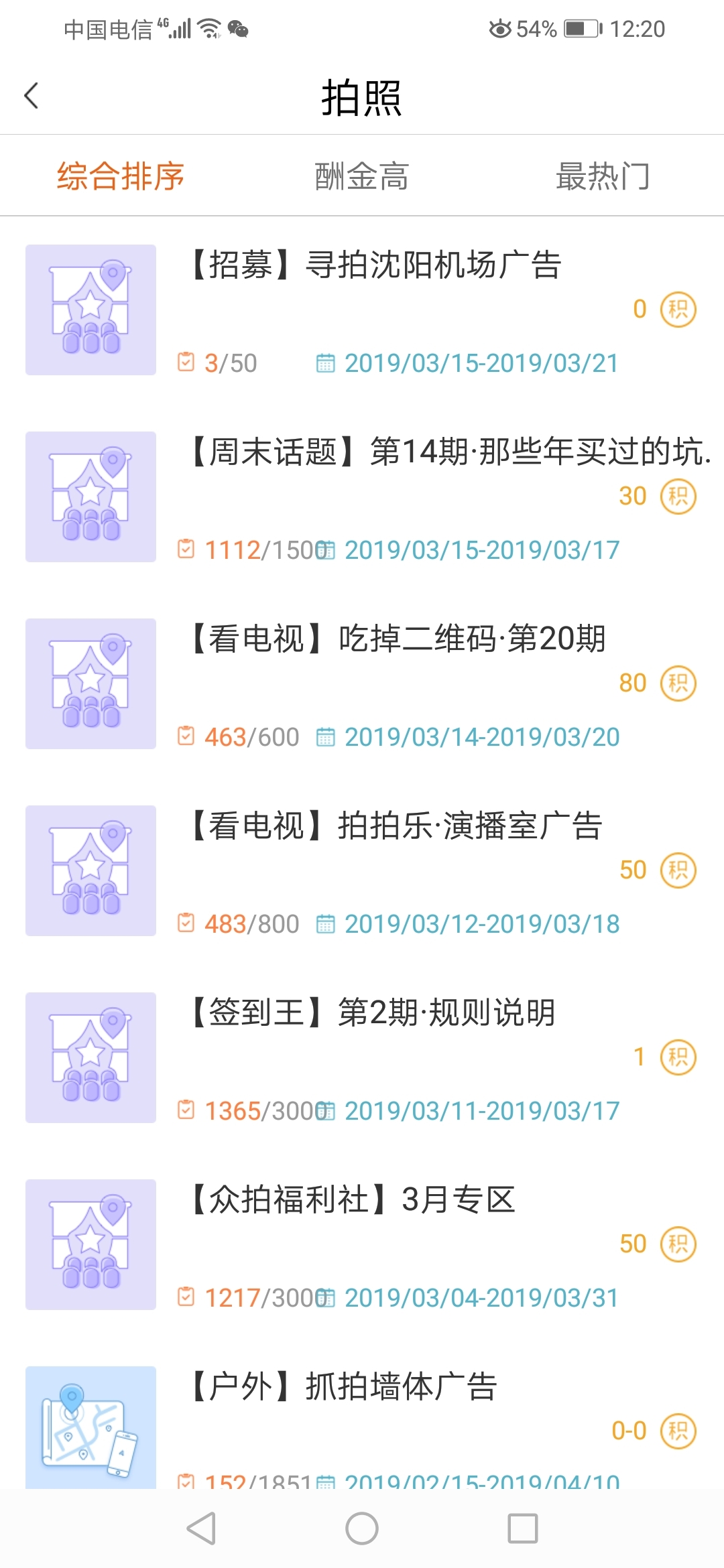Switch to the 酬金高 tab

tap(361, 177)
